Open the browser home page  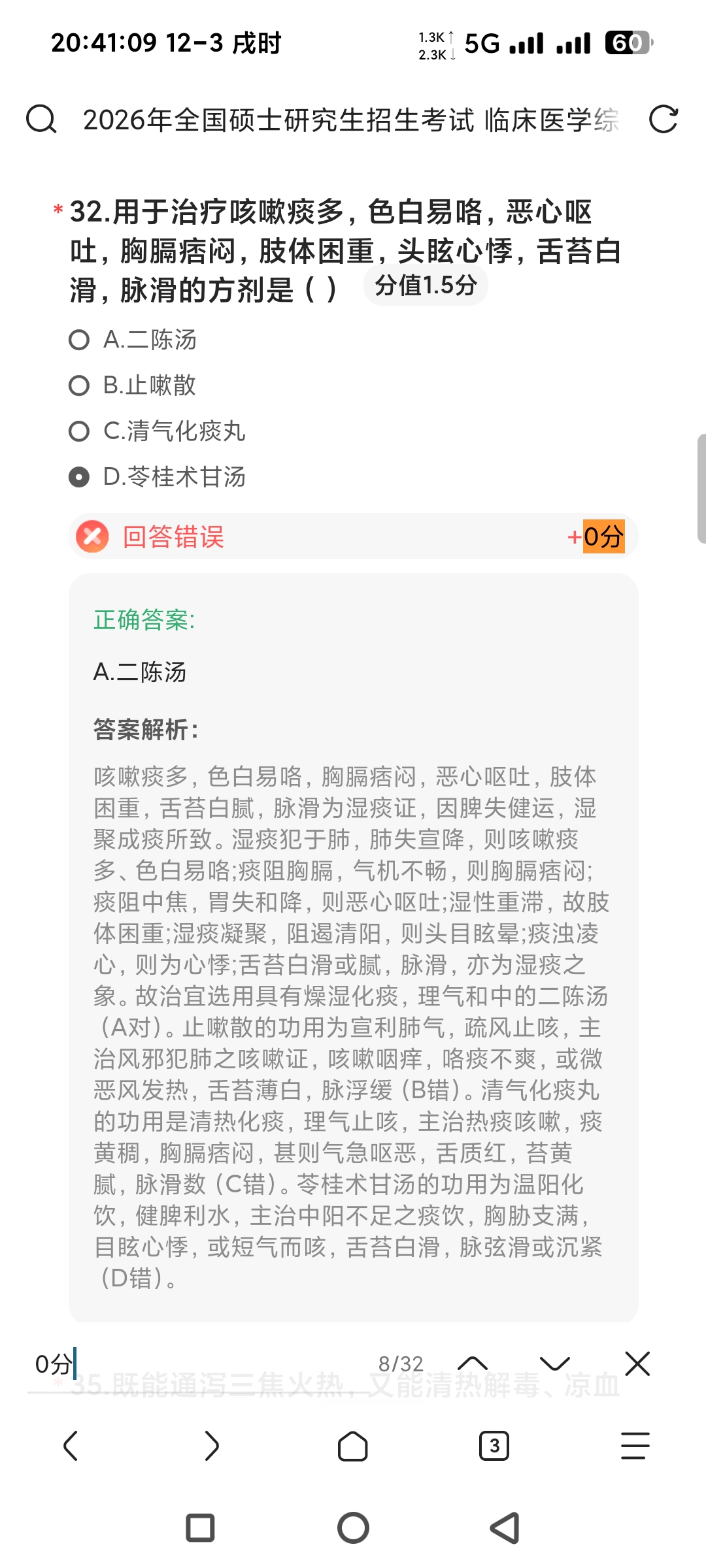[353, 1446]
